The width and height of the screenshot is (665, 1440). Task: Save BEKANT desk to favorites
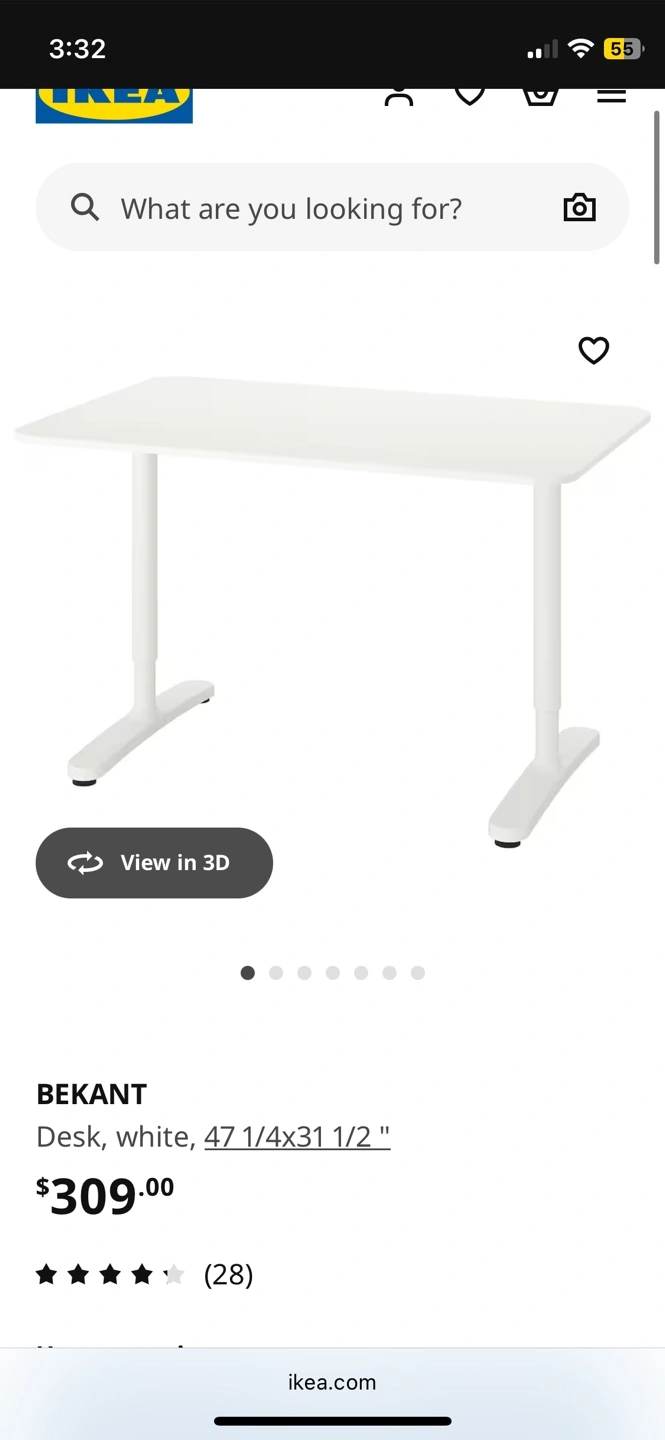pos(594,350)
